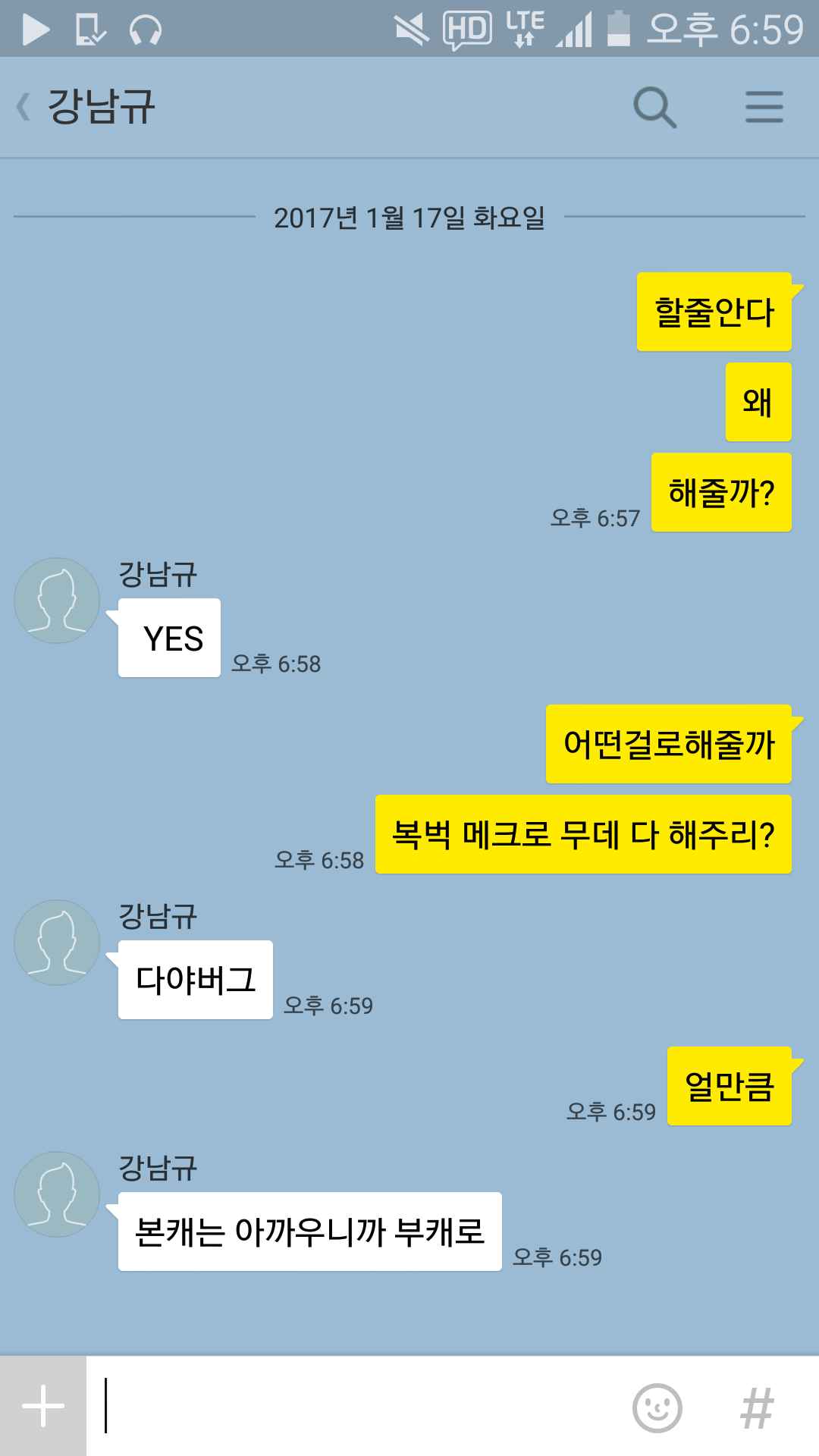819x1456 pixels.
Task: Search within this chat
Action: pyautogui.click(x=654, y=107)
